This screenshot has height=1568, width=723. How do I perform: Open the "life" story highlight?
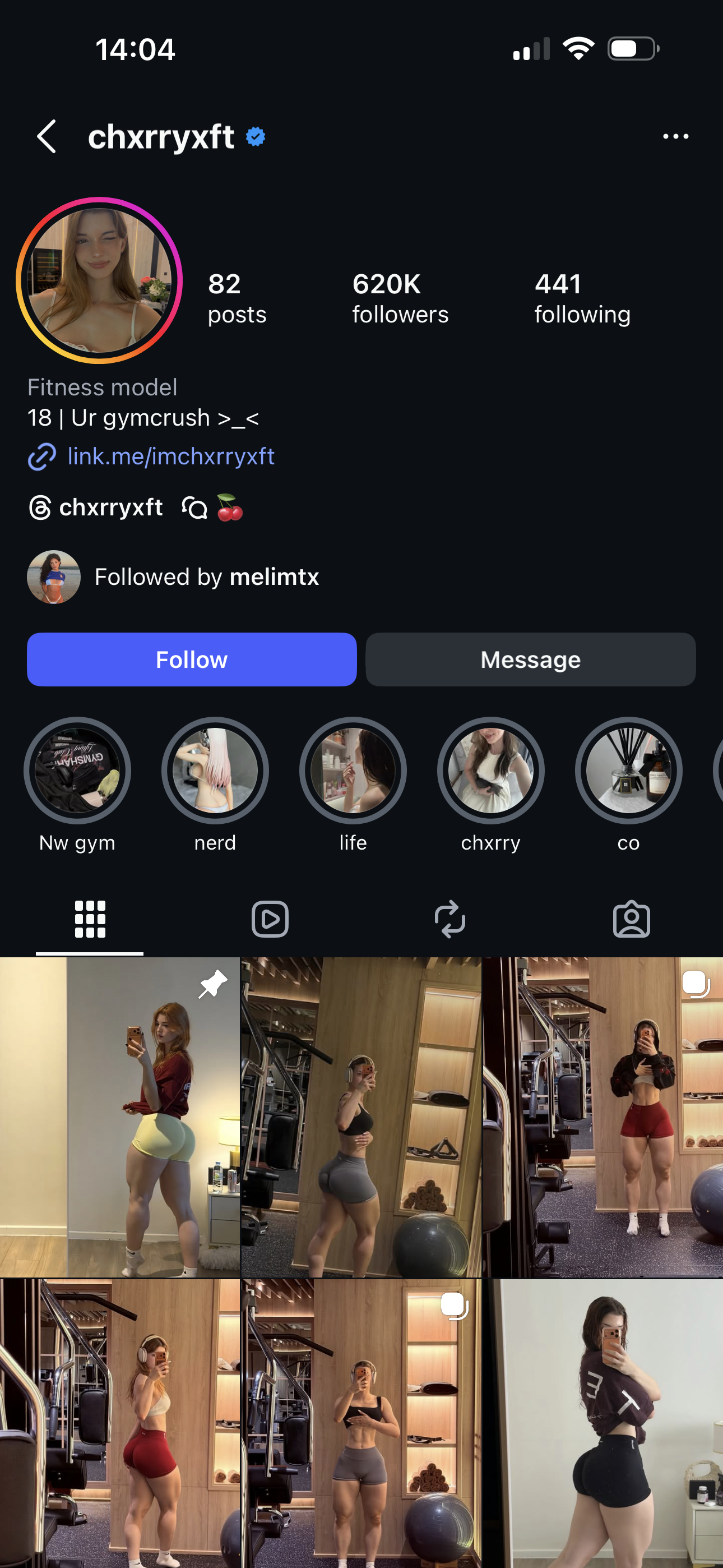[353, 771]
